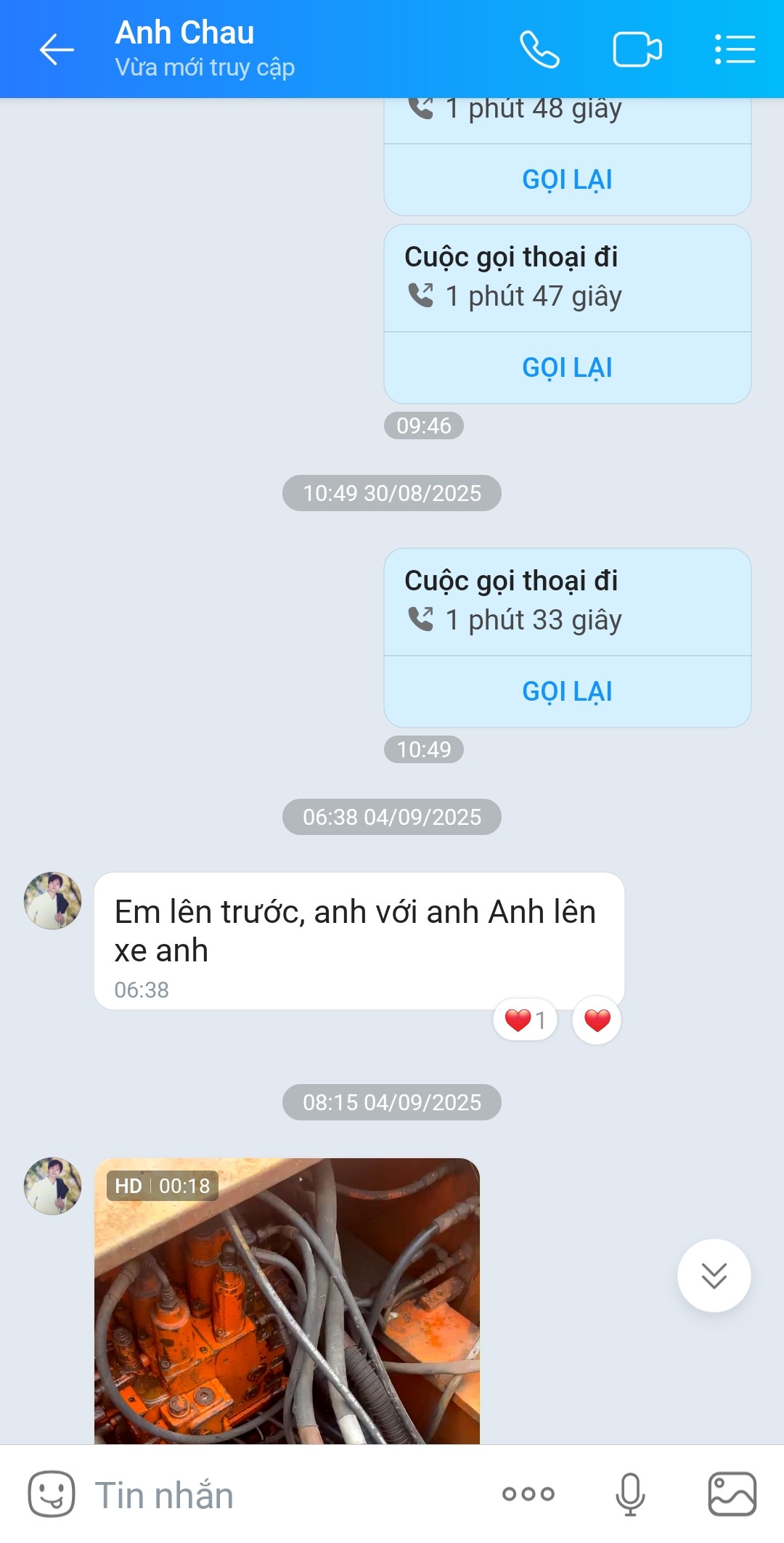Play the 00:18 HD video
Viewport: 784px width, 1543px height.
point(287,1300)
